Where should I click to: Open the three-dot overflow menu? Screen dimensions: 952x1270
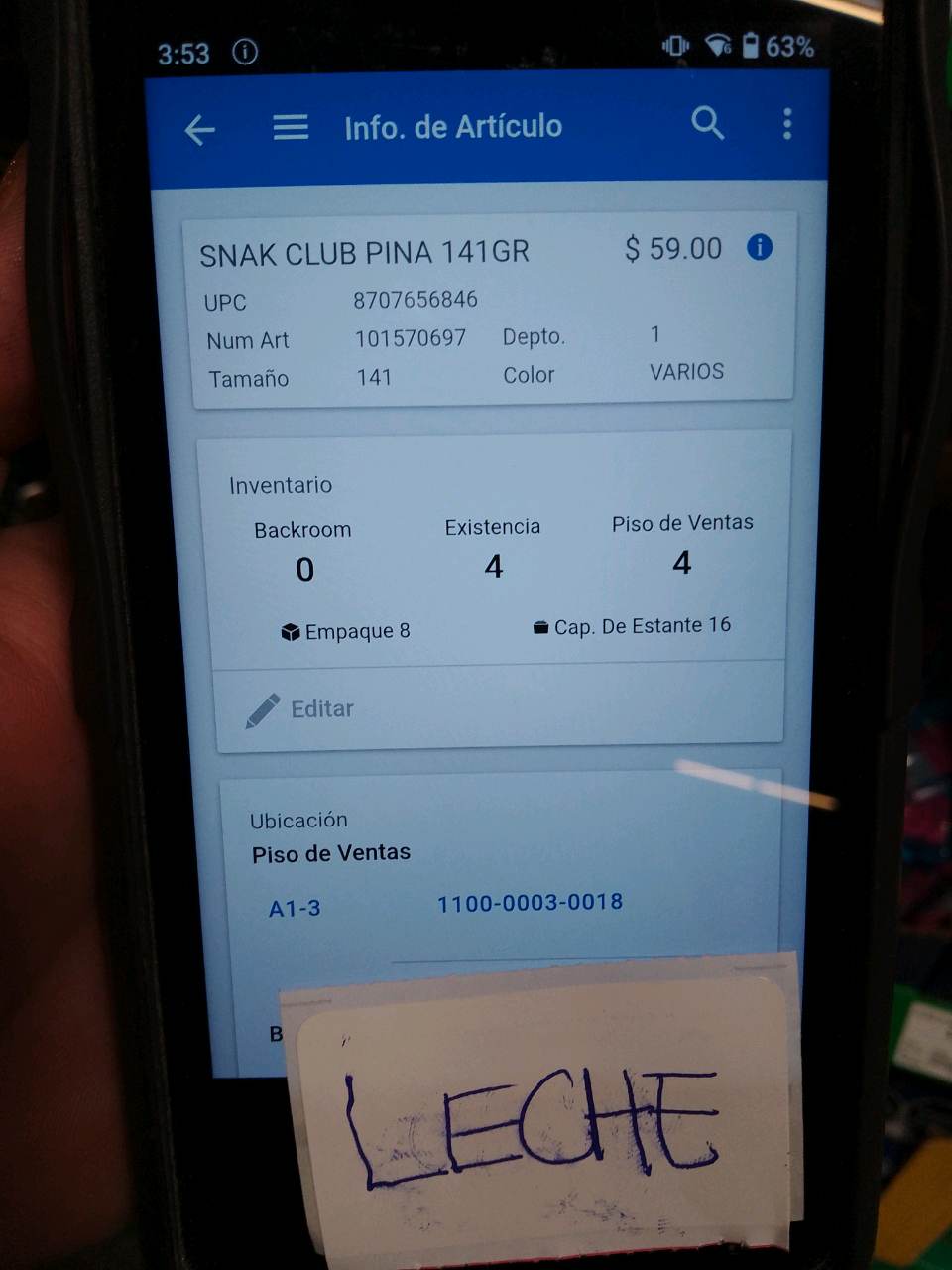pos(787,124)
